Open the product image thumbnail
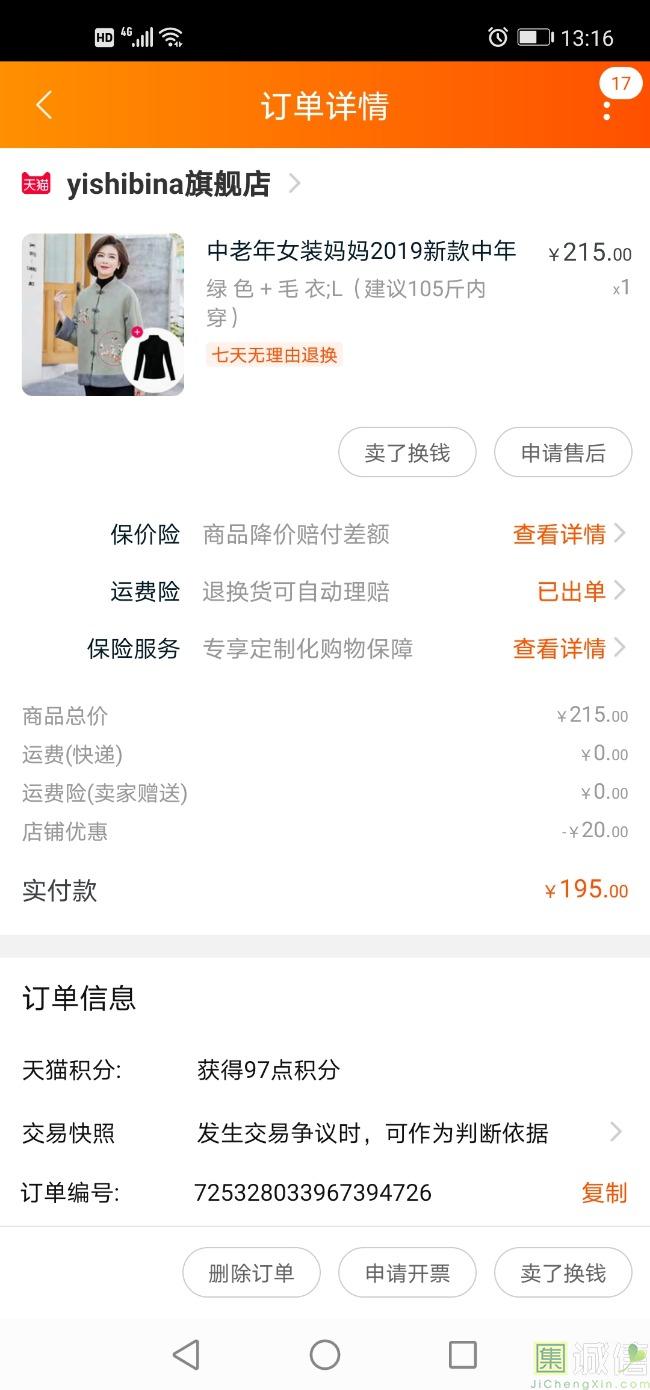 tap(103, 315)
